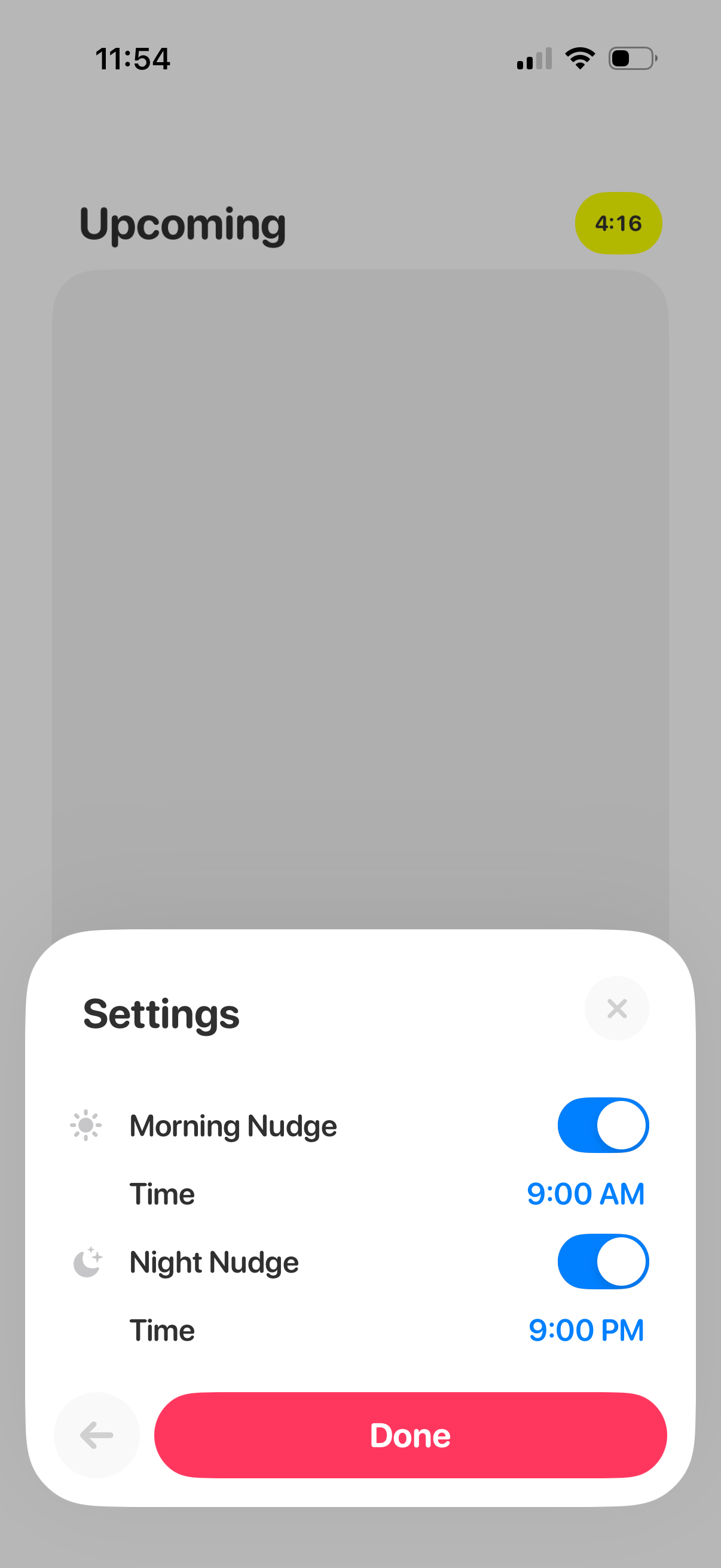Tap the yellow 4:16 timer badge
Viewport: 721px width, 1568px height.
coord(618,223)
